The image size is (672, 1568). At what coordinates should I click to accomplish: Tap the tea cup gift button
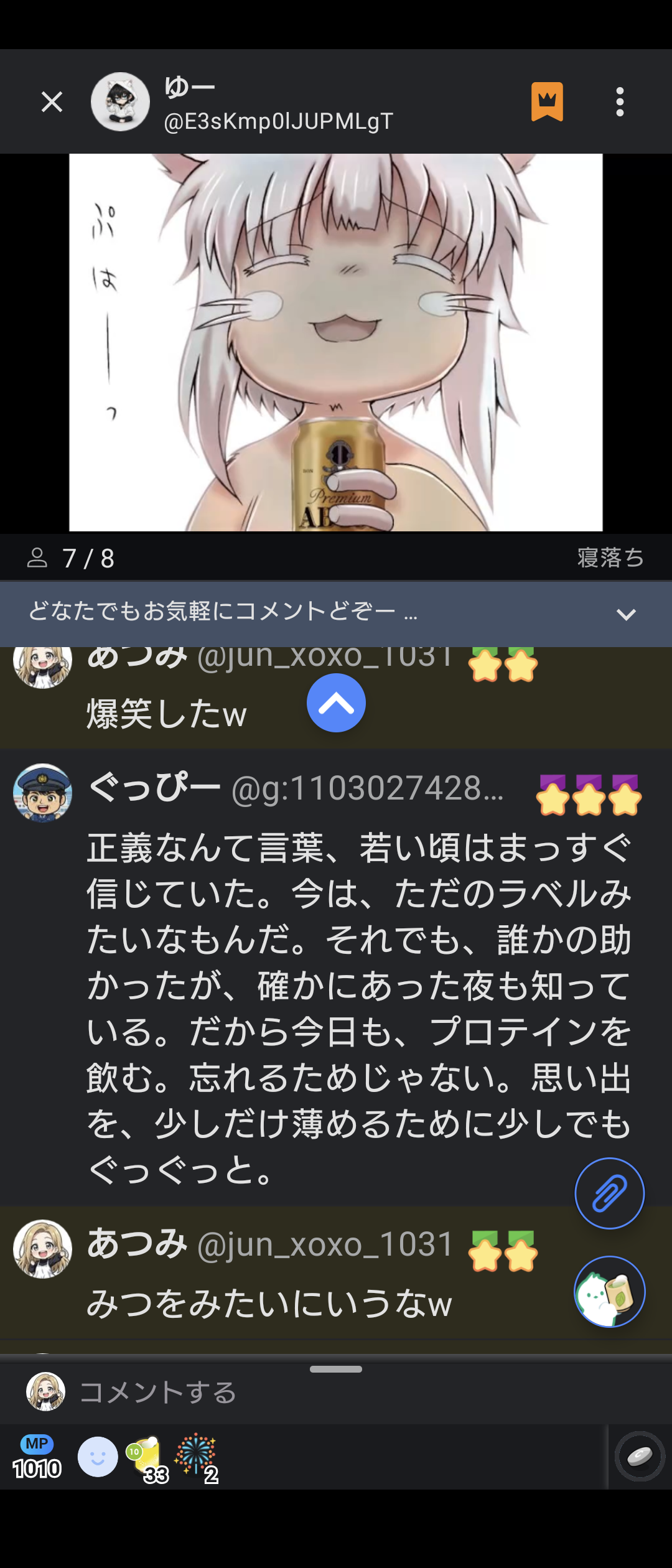coord(609,1291)
